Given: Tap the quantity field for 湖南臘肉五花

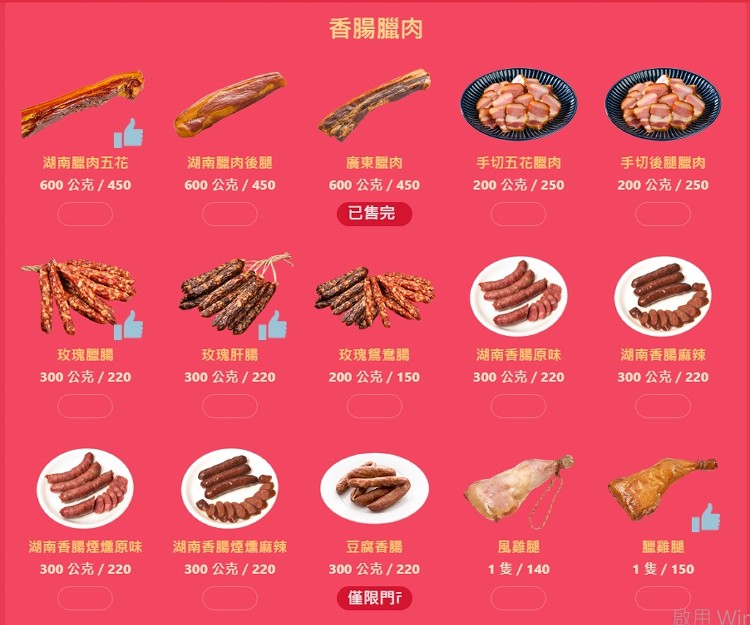Looking at the screenshot, I should point(85,213).
